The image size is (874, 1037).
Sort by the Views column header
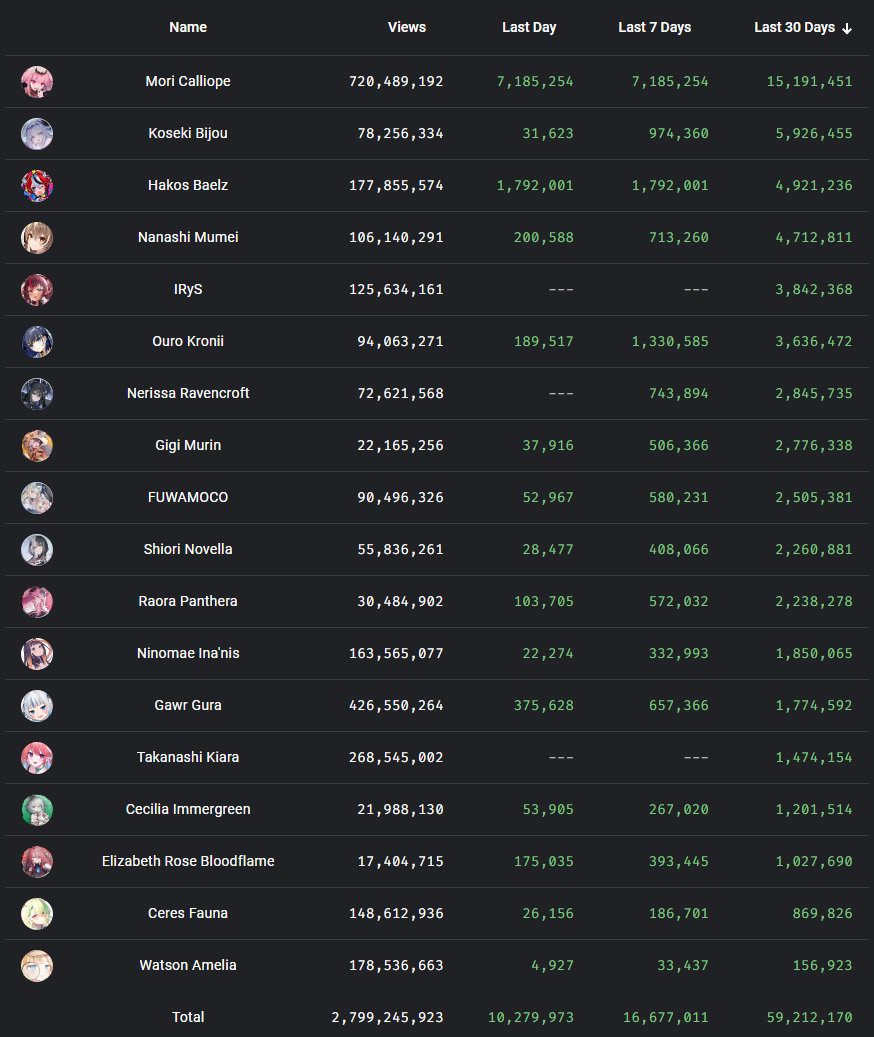pos(406,27)
